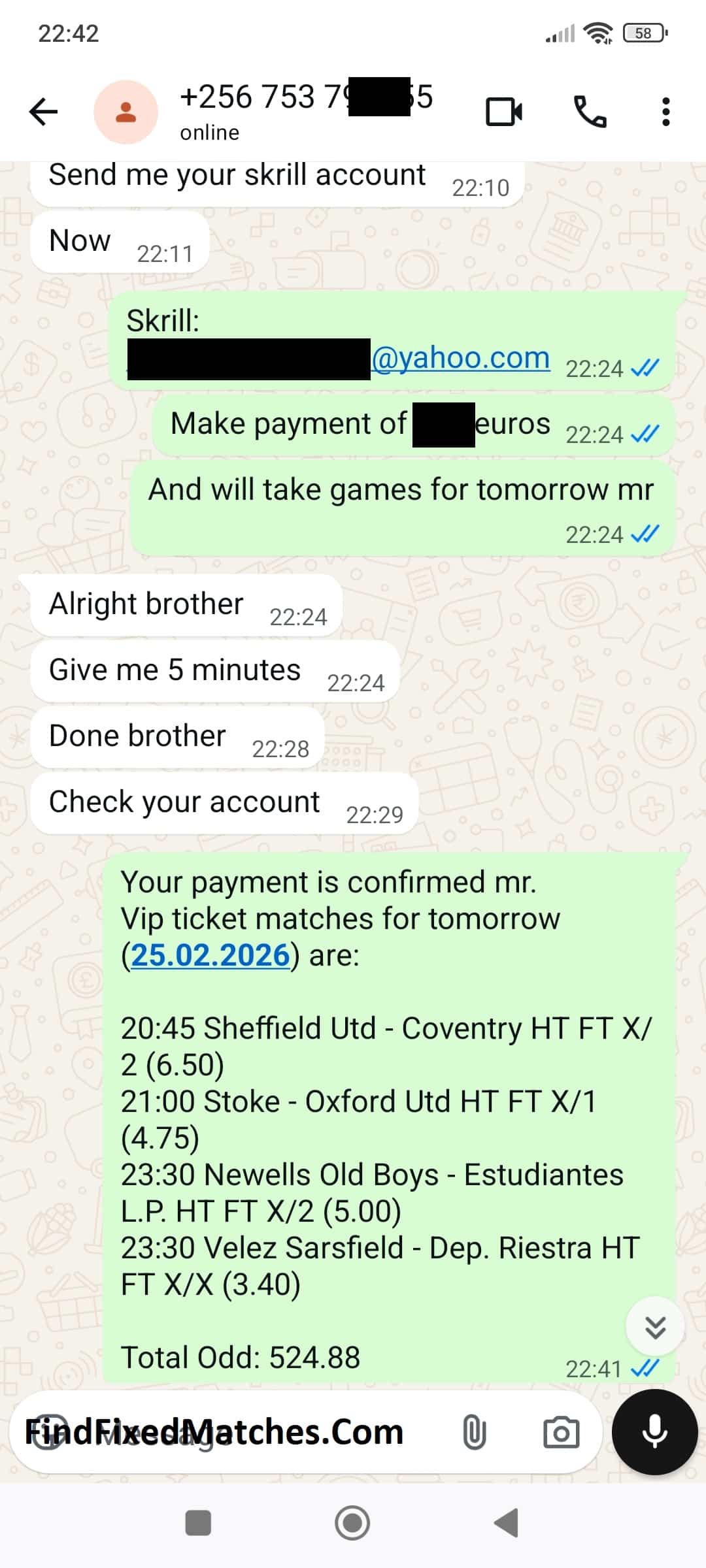The width and height of the screenshot is (706, 1568).
Task: Open the three-dot overflow menu
Action: pyautogui.click(x=665, y=112)
